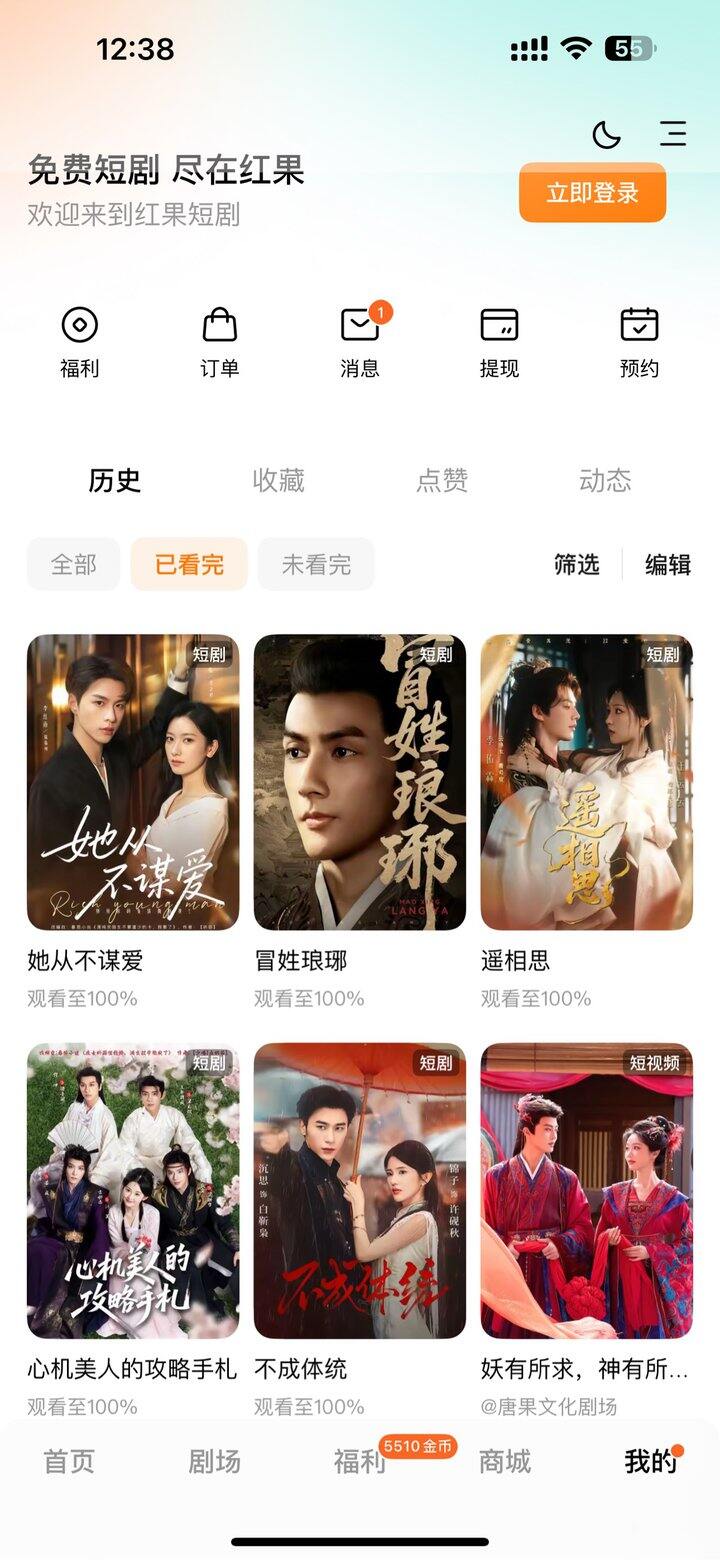Switch to the 点赞 tab

(x=441, y=480)
